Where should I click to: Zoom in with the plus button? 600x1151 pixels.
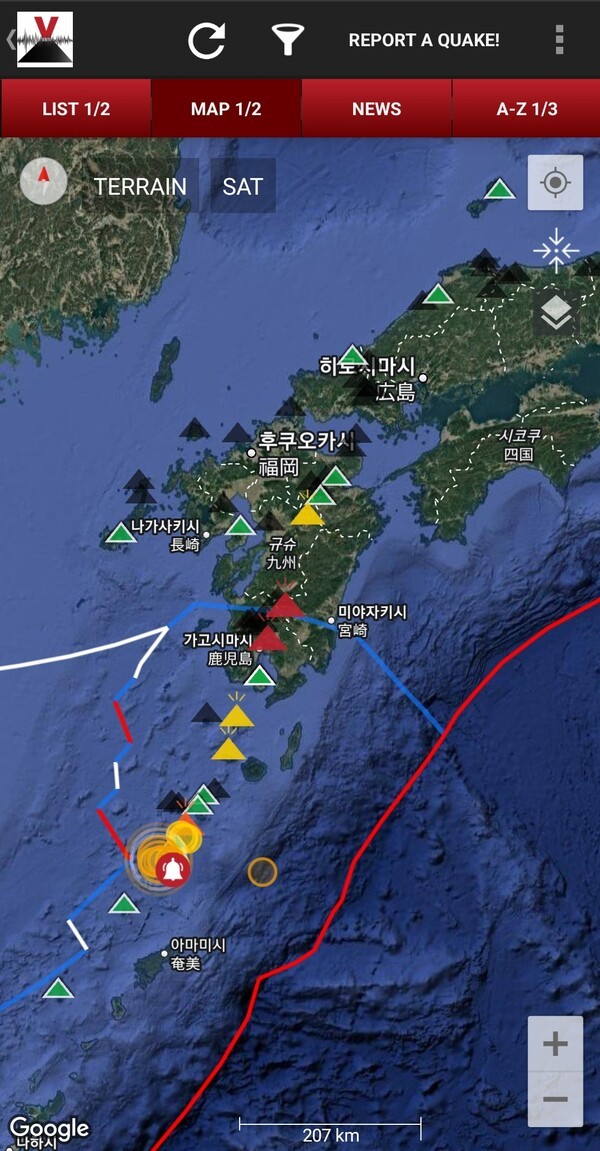(555, 1045)
